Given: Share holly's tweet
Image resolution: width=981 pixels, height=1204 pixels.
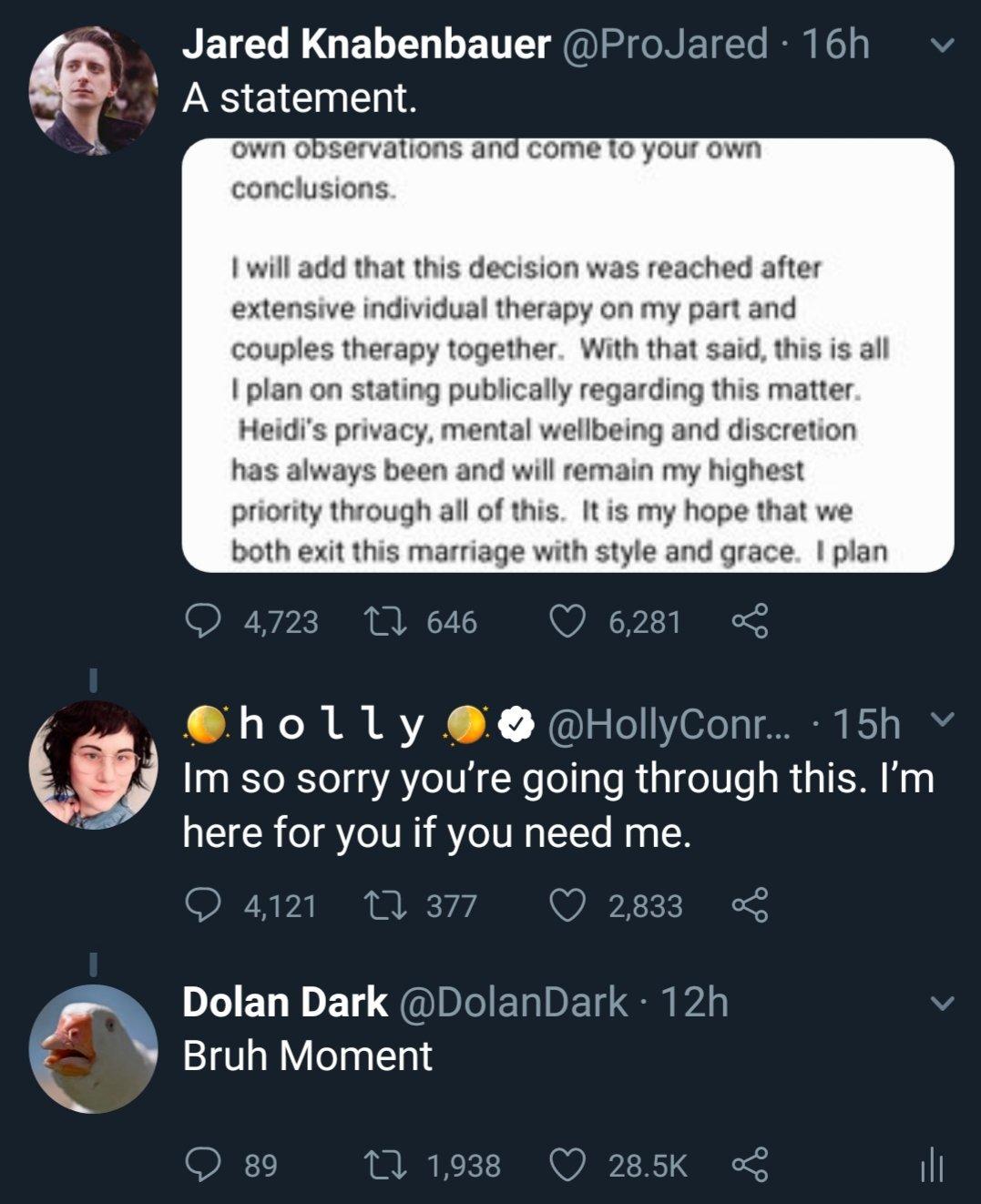Looking at the screenshot, I should (x=751, y=905).
